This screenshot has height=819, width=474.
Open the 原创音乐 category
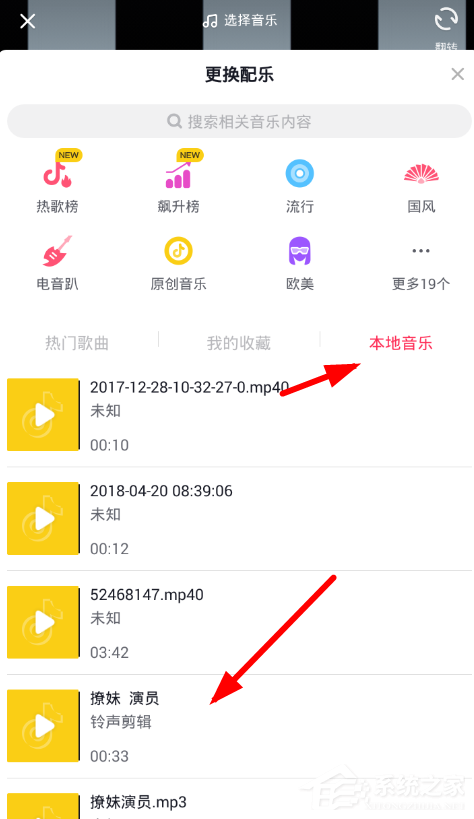coord(179,264)
